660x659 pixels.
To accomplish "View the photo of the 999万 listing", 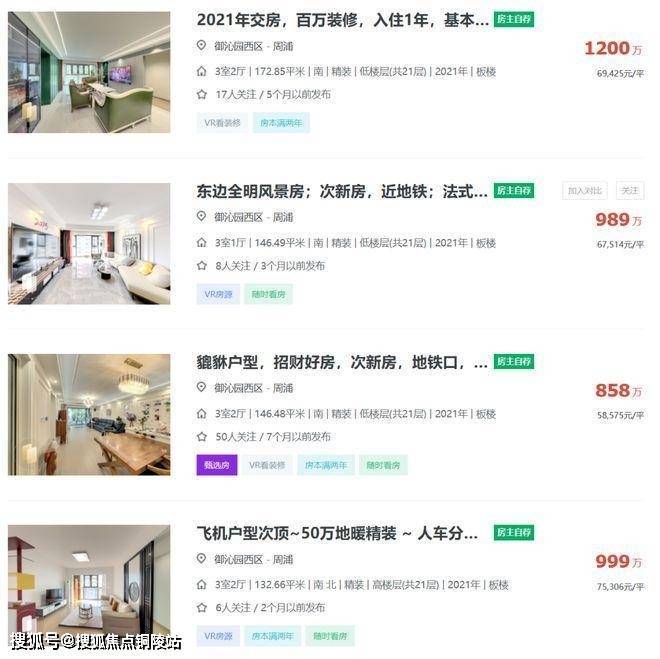I will pos(89,585).
